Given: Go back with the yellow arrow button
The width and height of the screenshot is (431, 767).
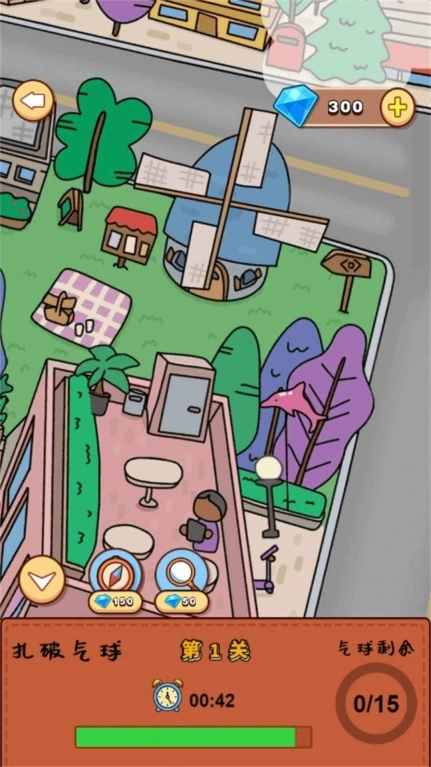Looking at the screenshot, I should (33, 101).
